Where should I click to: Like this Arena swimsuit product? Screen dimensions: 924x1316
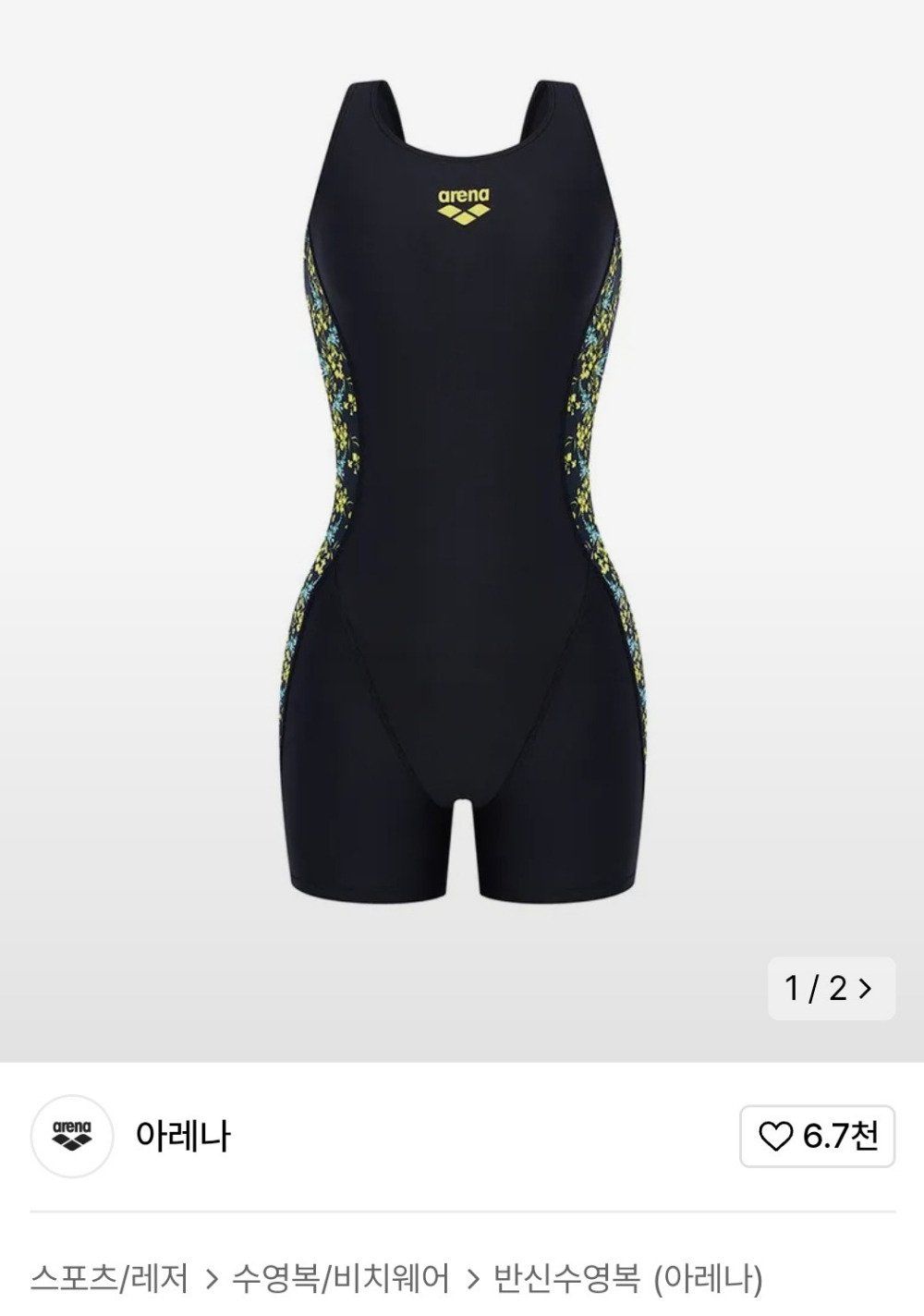[817, 1136]
